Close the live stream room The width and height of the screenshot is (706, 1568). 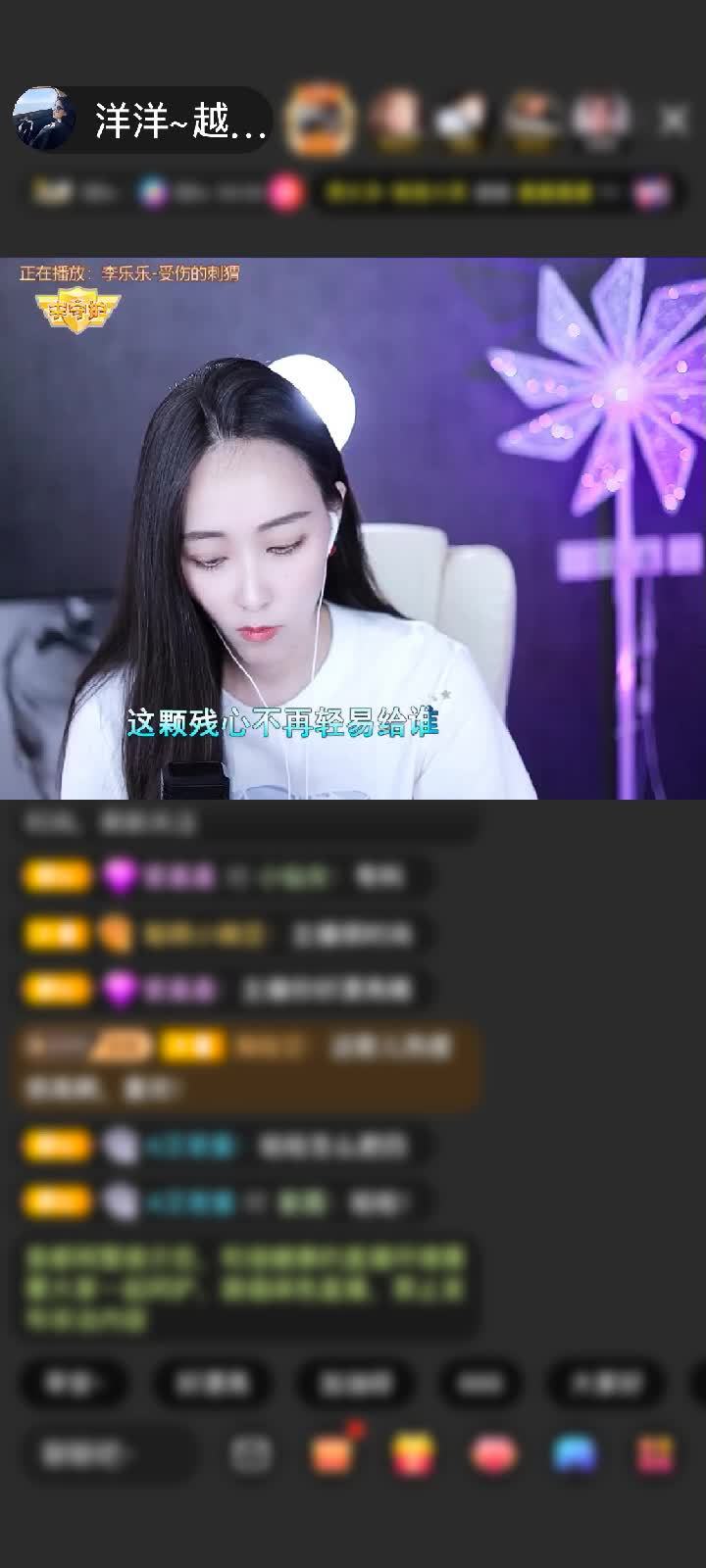(x=674, y=120)
